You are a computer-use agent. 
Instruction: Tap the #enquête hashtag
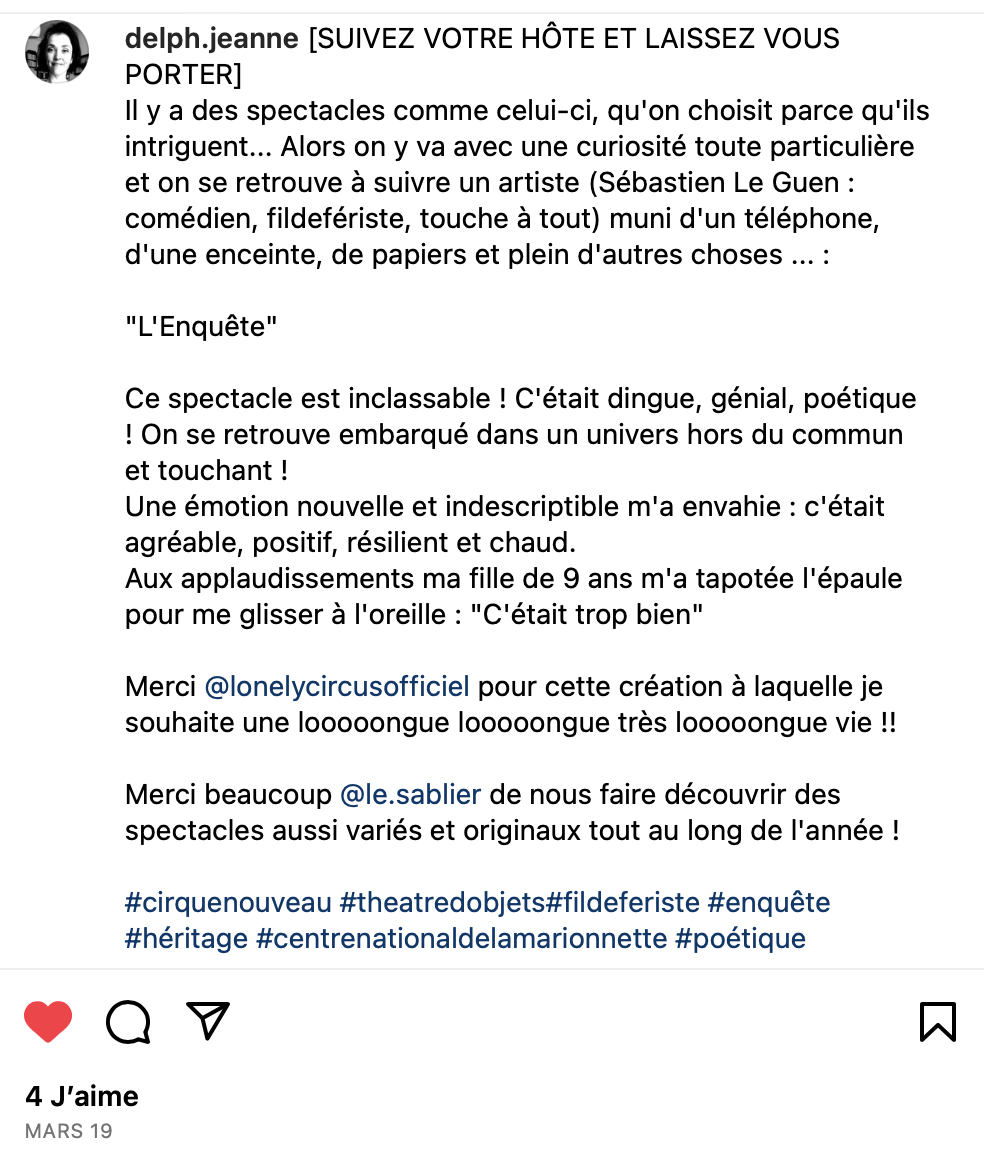[x=769, y=903]
